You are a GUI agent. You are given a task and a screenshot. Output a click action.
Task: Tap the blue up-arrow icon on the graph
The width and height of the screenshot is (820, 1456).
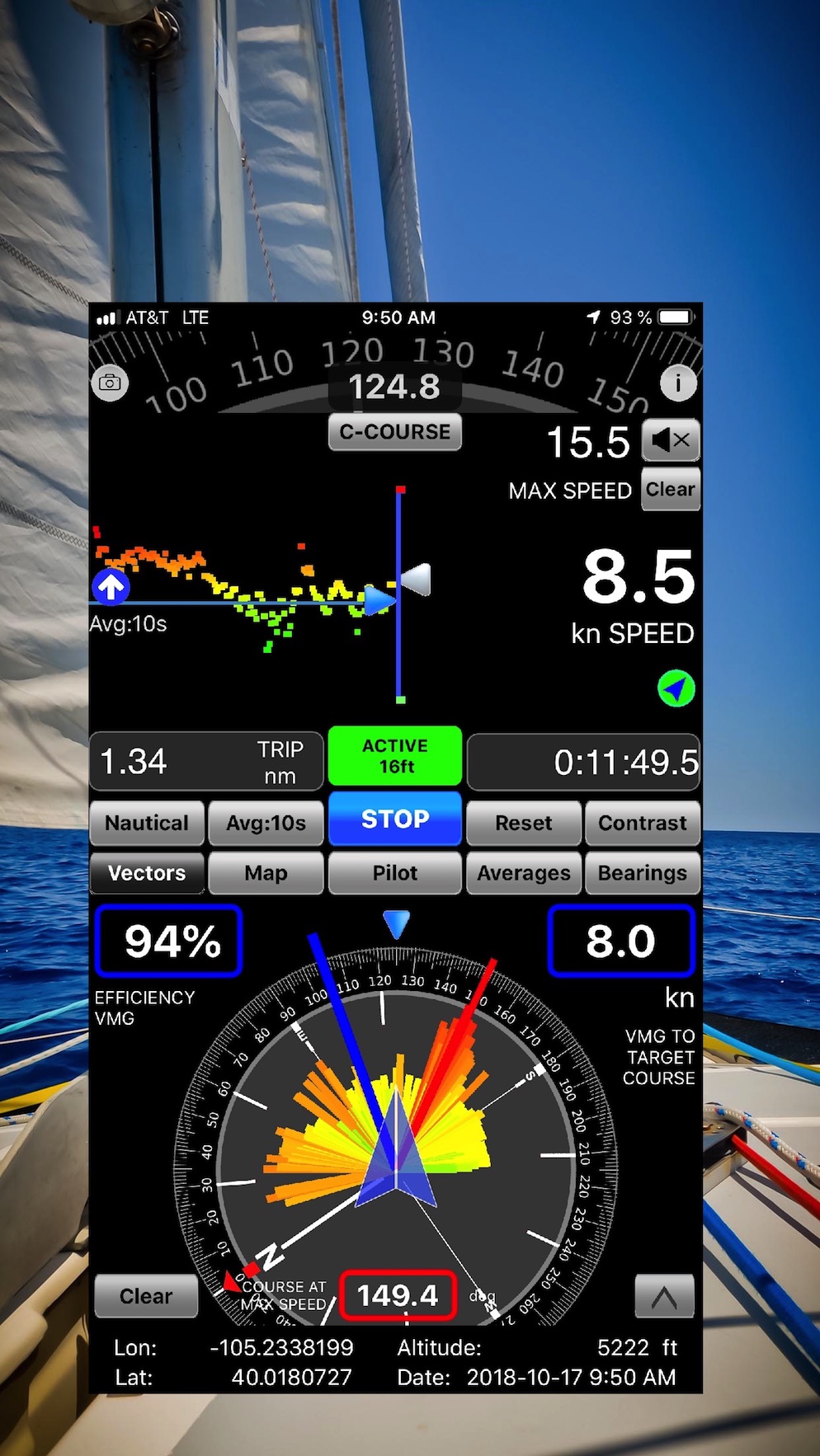pos(111,587)
